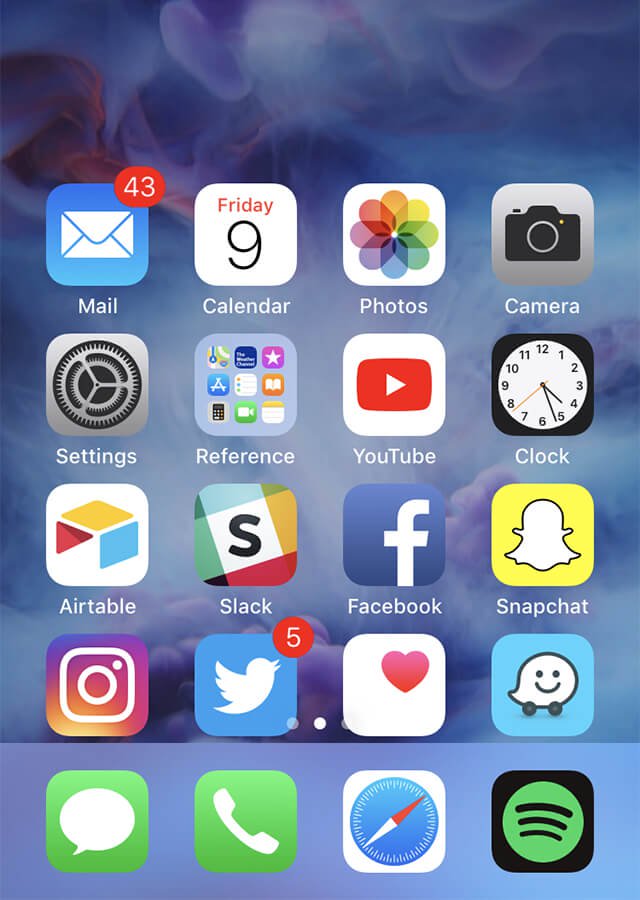The height and width of the screenshot is (900, 640).
Task: Launch Twitter with 5 notifications
Action: point(245,685)
